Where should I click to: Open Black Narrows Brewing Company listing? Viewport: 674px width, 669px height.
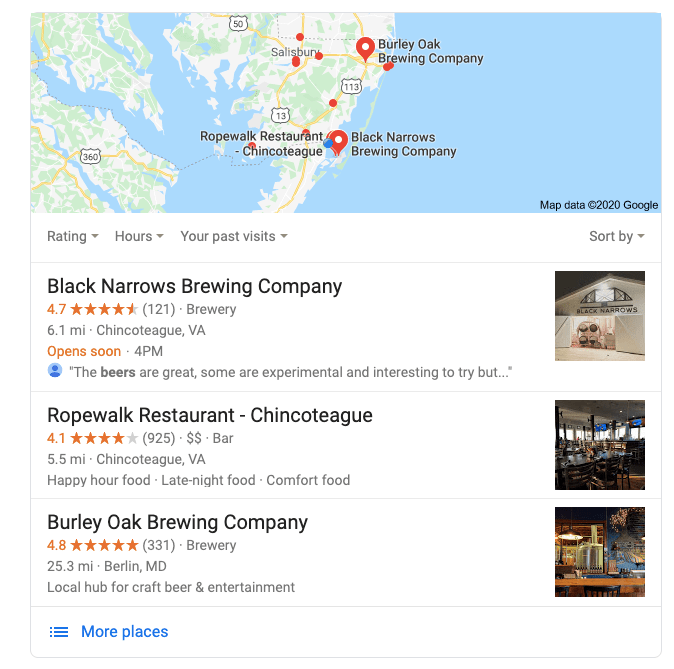coord(195,287)
